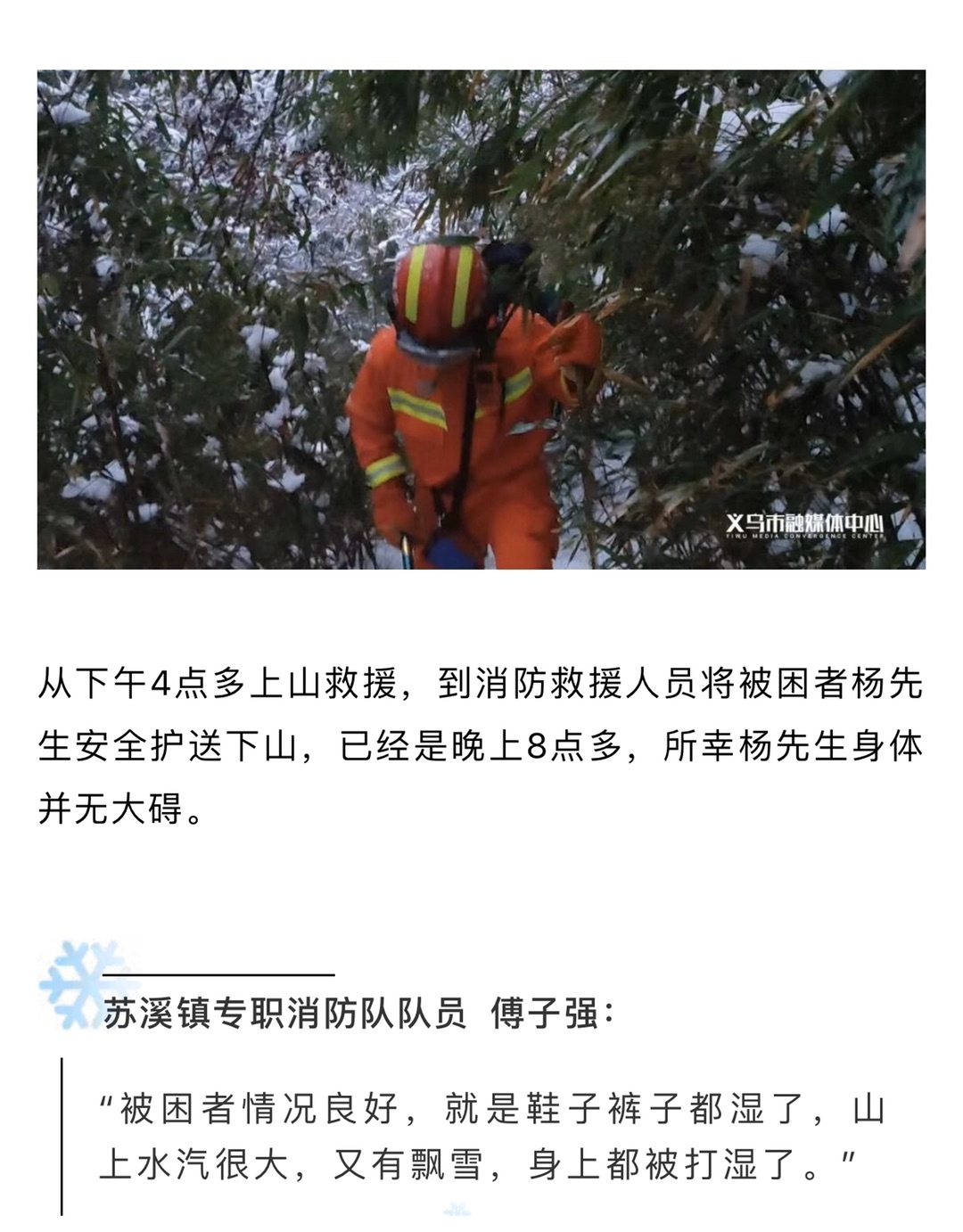Viewport: 963px width, 1232px height.
Task: Open the firefighter rescue photo
Action: [x=481, y=319]
